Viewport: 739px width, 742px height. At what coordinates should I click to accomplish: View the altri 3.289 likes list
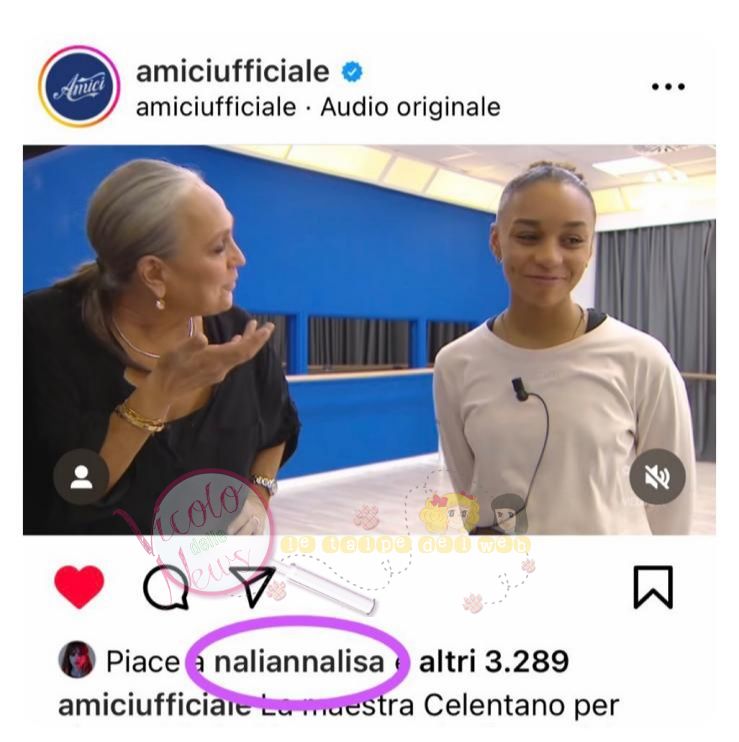[x=493, y=661]
